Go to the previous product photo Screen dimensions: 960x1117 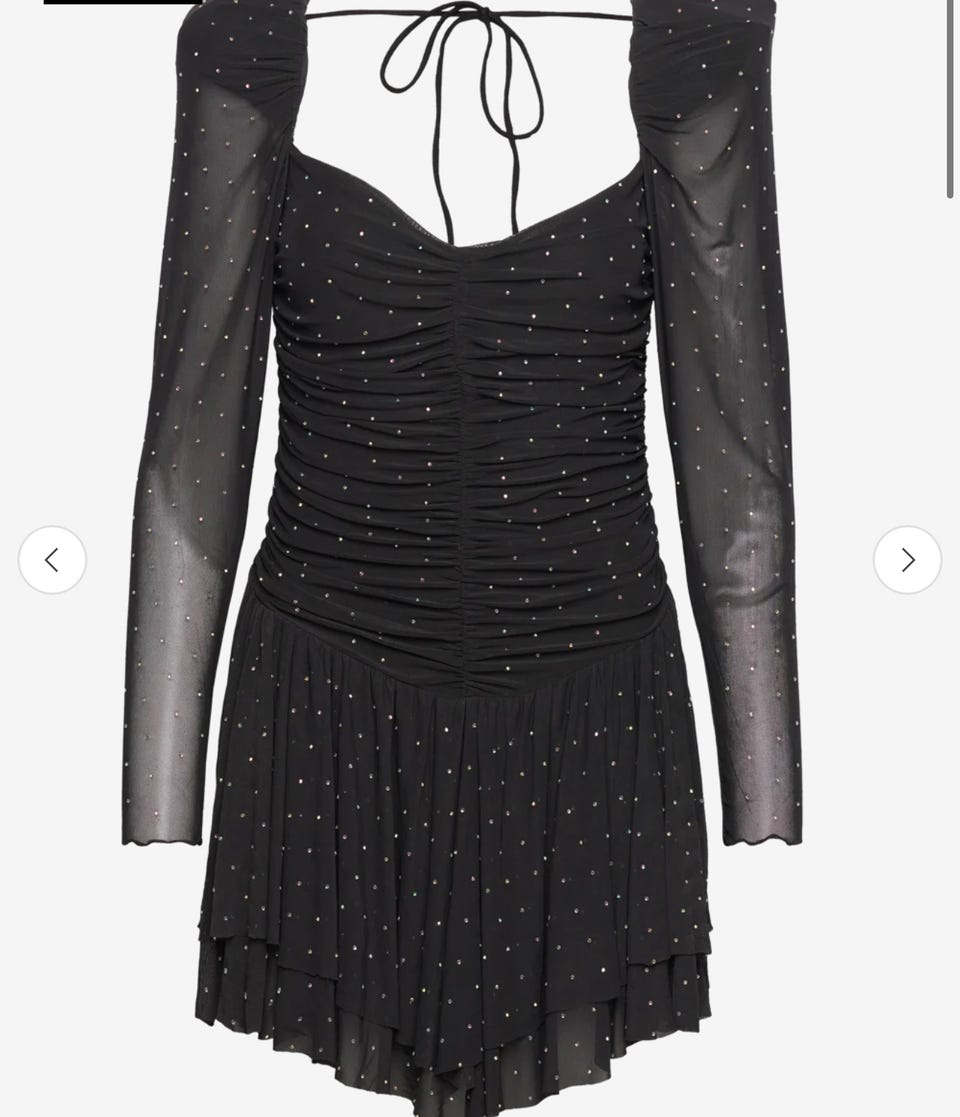(x=52, y=560)
